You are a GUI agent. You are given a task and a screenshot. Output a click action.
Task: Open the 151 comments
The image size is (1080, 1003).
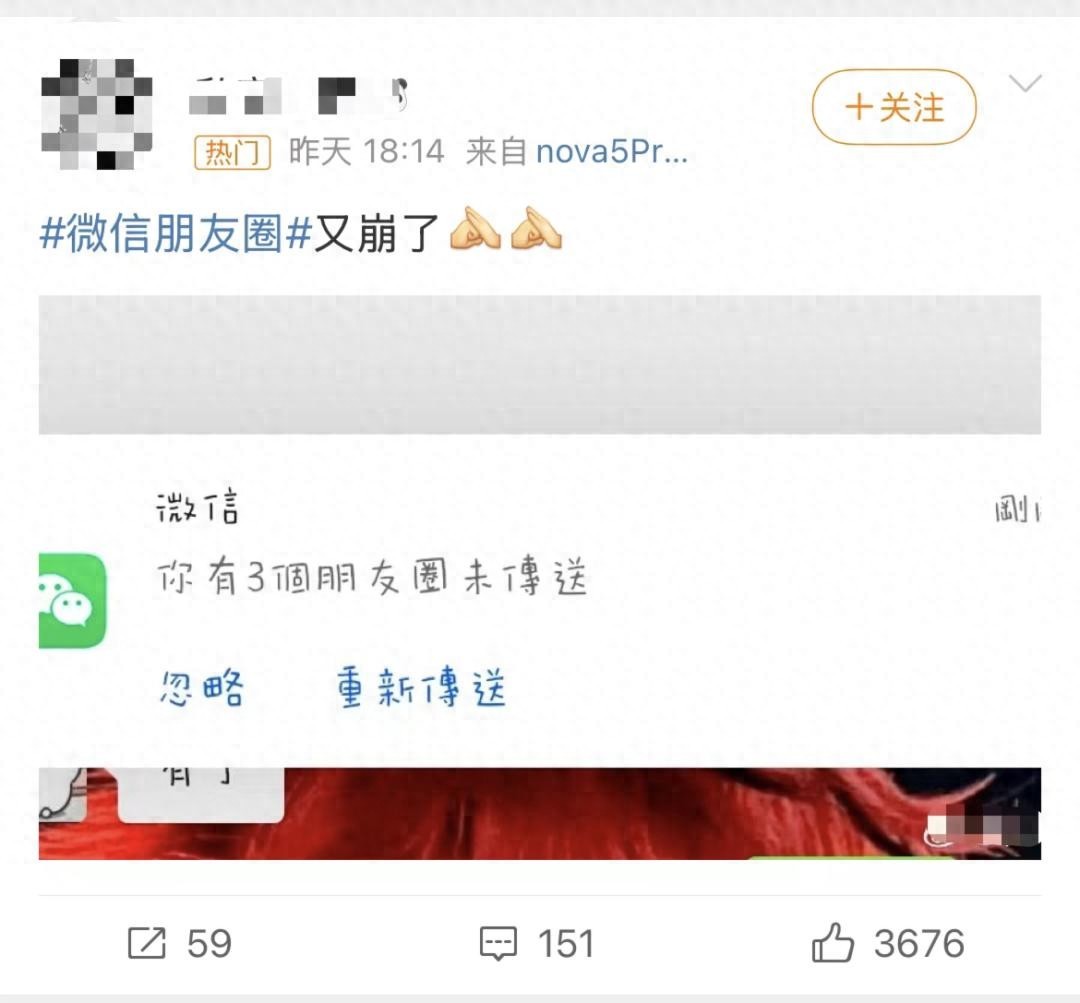(x=536, y=943)
